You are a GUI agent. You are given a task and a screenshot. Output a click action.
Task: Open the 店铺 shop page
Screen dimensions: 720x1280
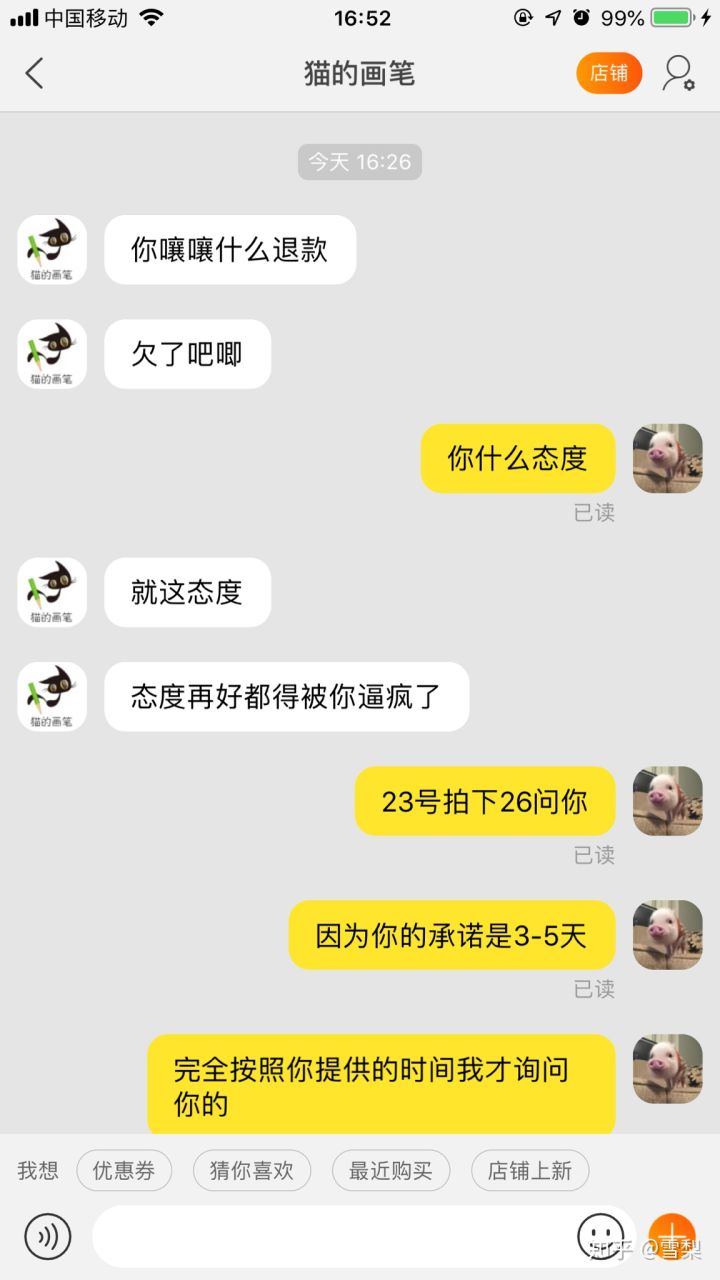pyautogui.click(x=609, y=73)
